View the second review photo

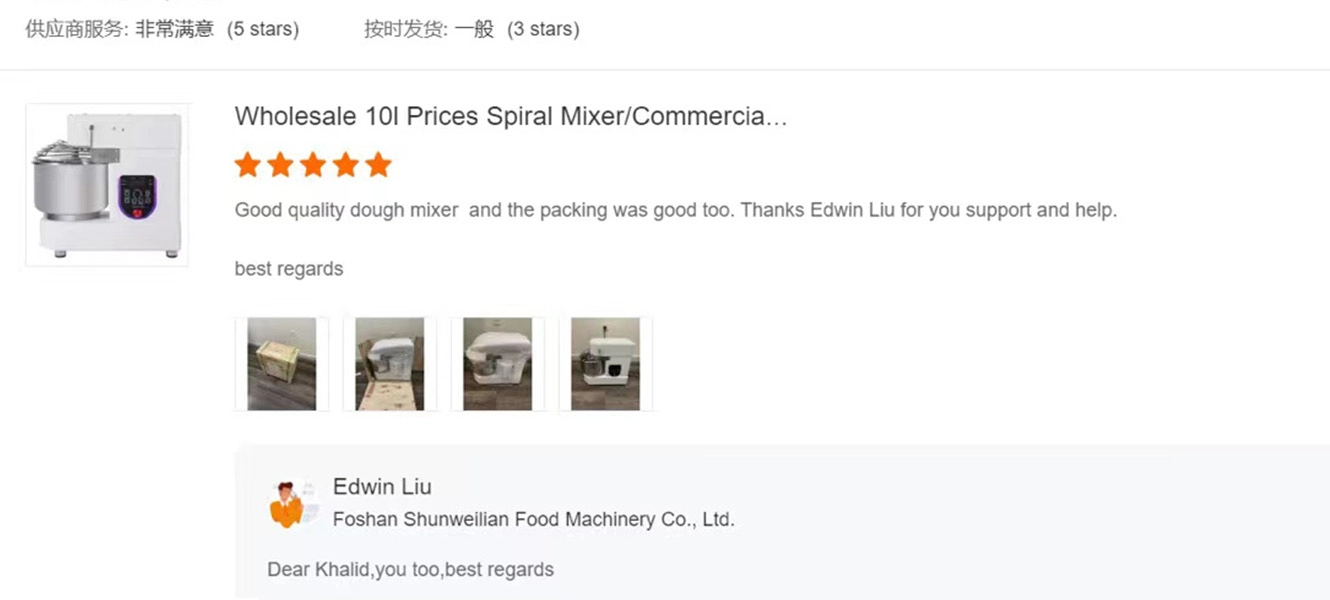point(390,364)
